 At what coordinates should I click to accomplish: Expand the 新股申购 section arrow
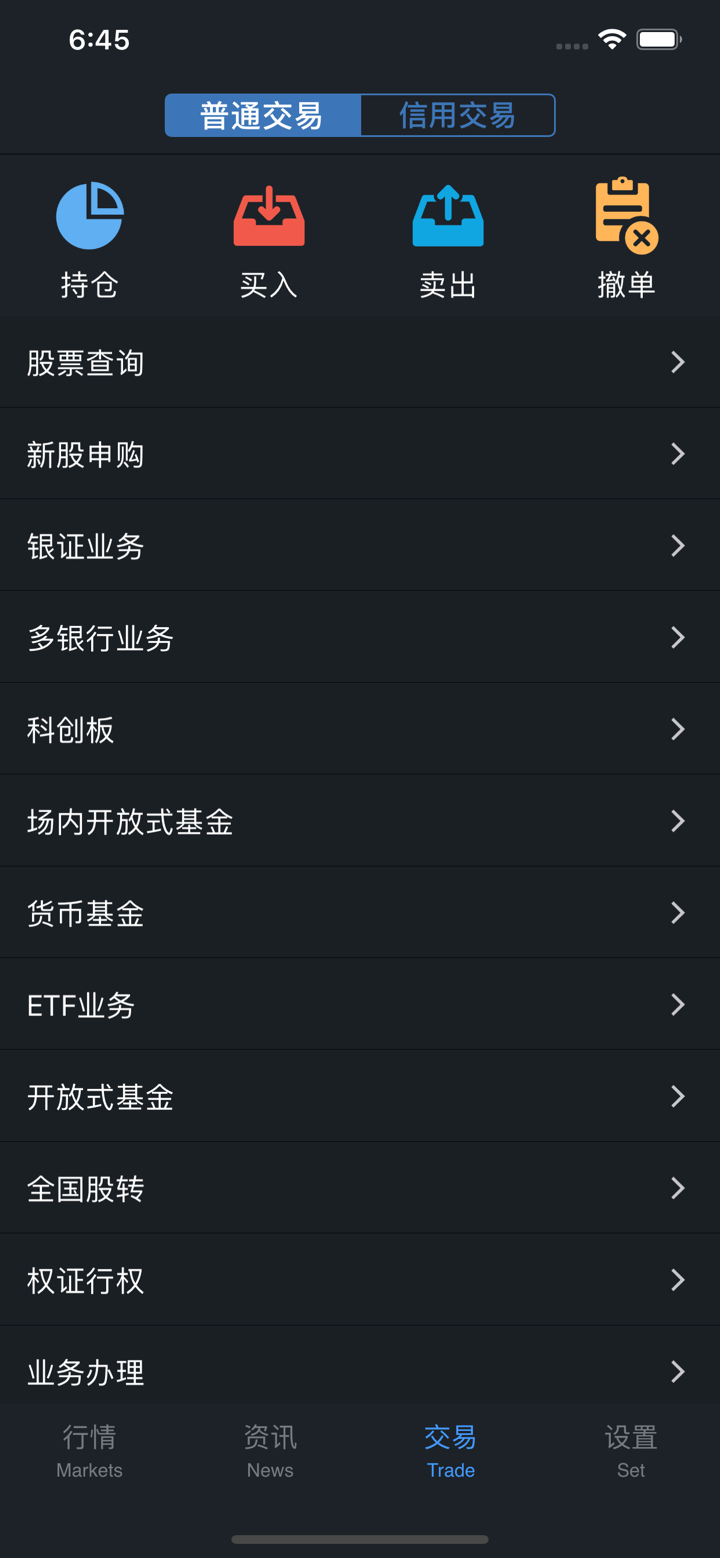677,454
